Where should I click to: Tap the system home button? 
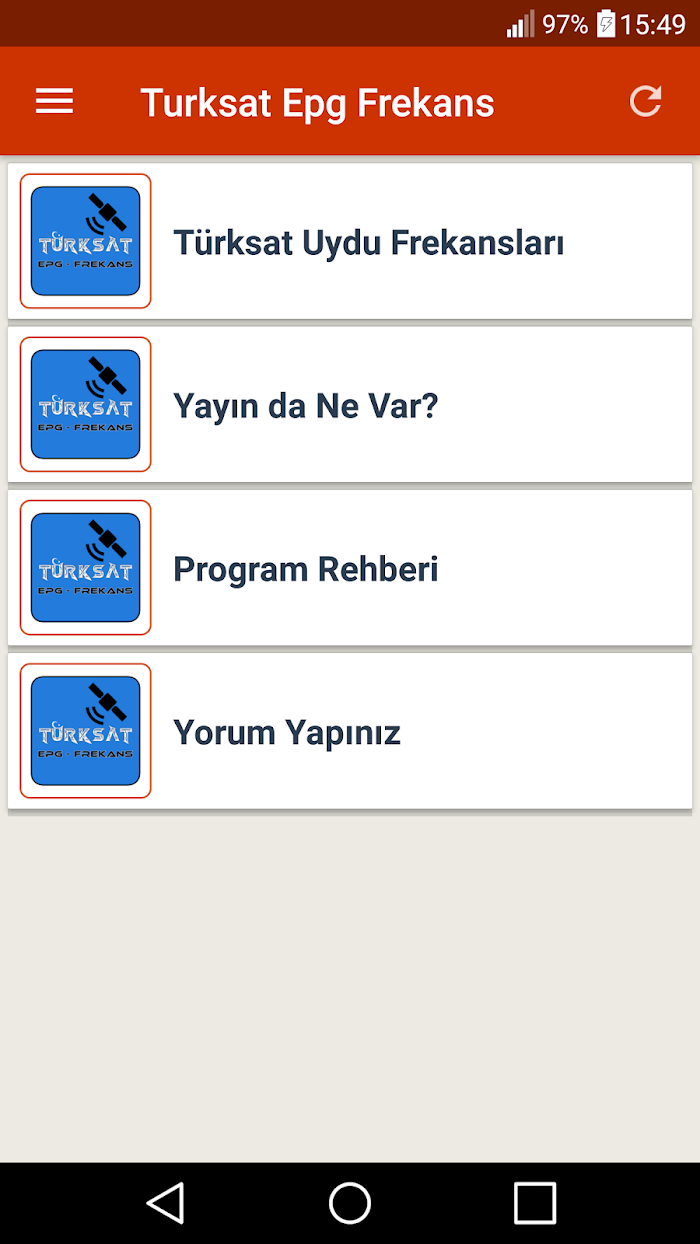pos(350,1203)
